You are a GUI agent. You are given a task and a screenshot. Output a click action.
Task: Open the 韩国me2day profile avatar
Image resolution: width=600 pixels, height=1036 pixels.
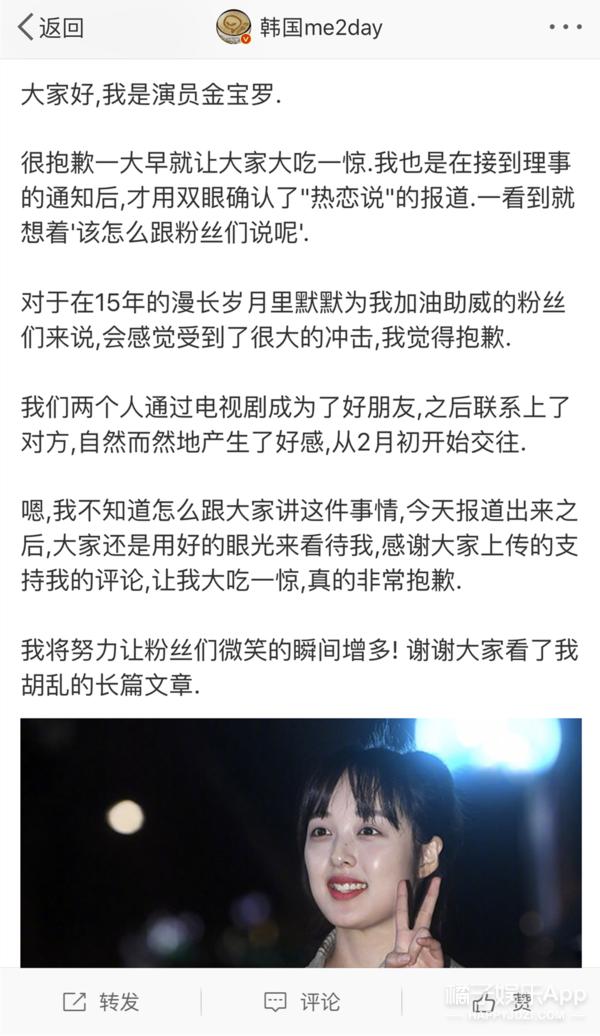pyautogui.click(x=234, y=27)
